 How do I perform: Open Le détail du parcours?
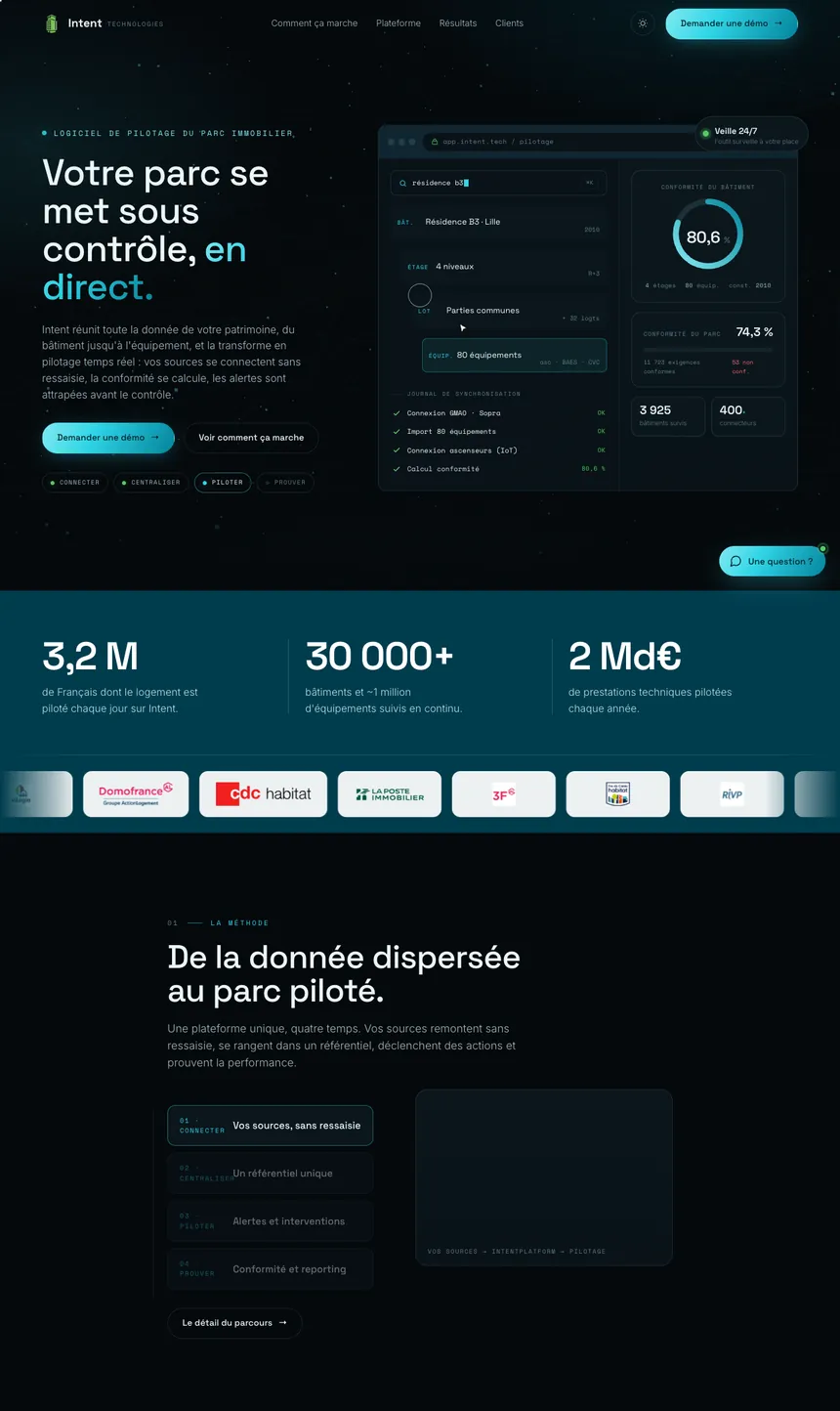coord(234,1323)
